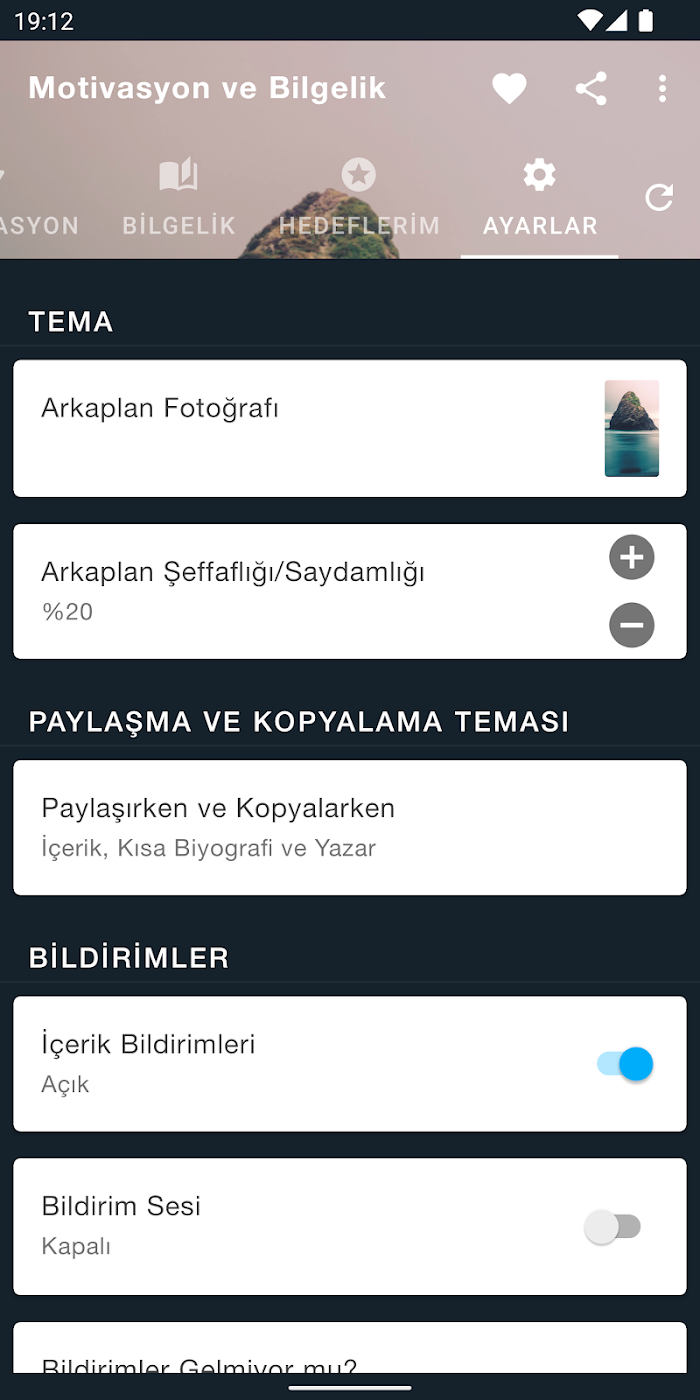This screenshot has height=1400, width=700.
Task: Share the app via share icon
Action: [x=591, y=89]
